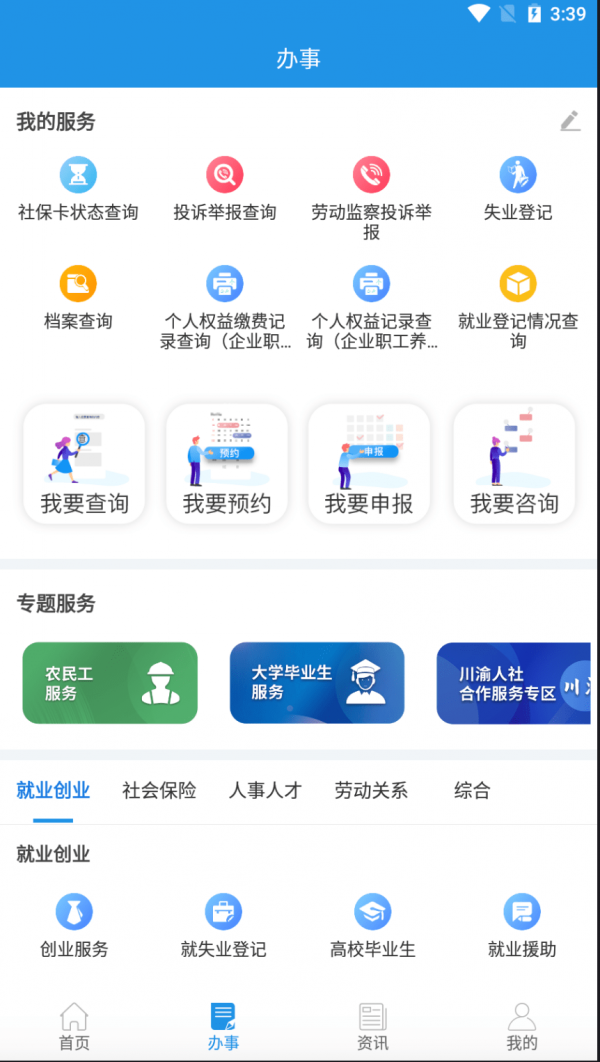Open 投诉举报查询 service
Image resolution: width=600 pixels, height=1062 pixels.
[225, 188]
